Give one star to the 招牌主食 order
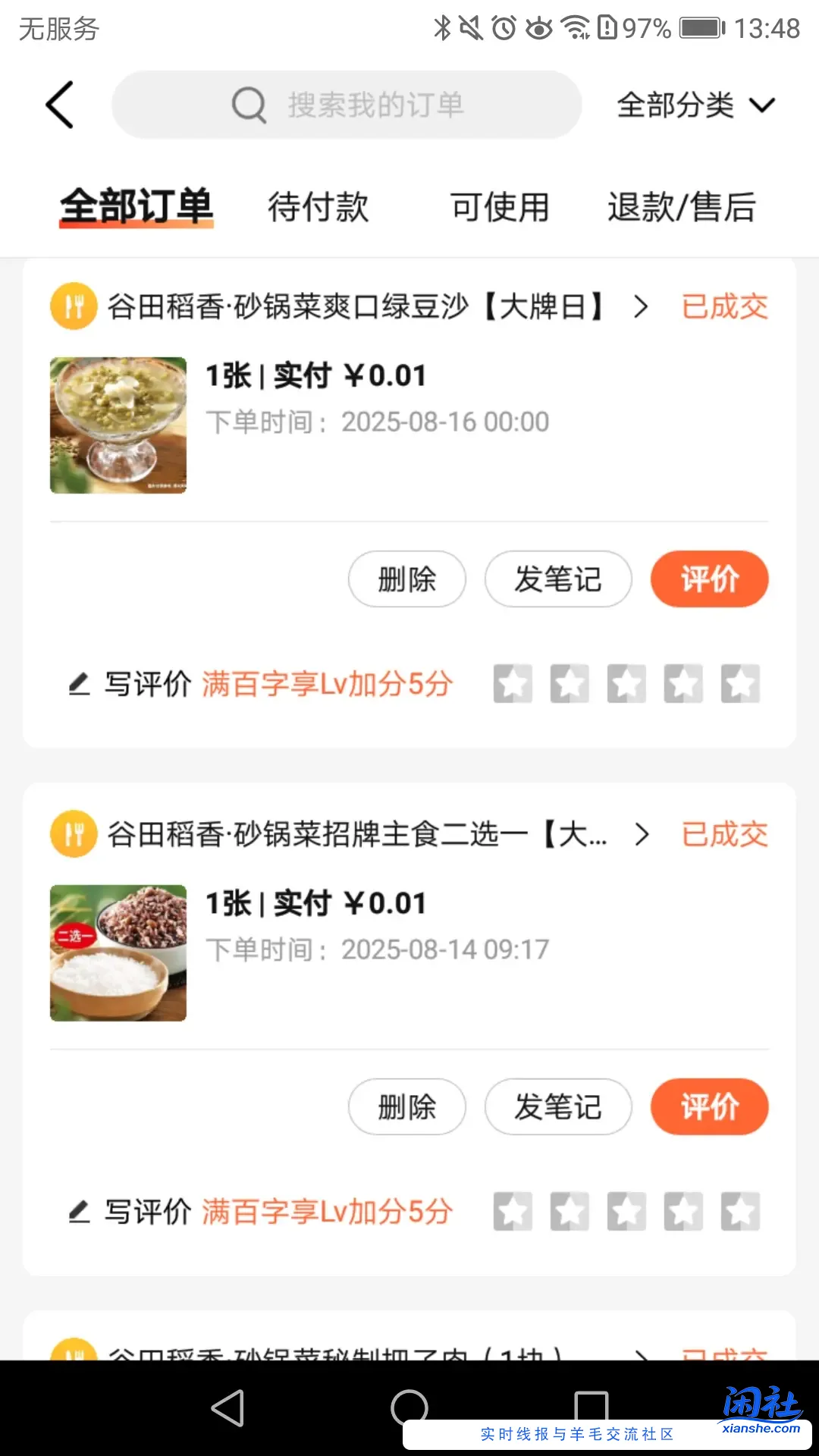 [x=513, y=1211]
